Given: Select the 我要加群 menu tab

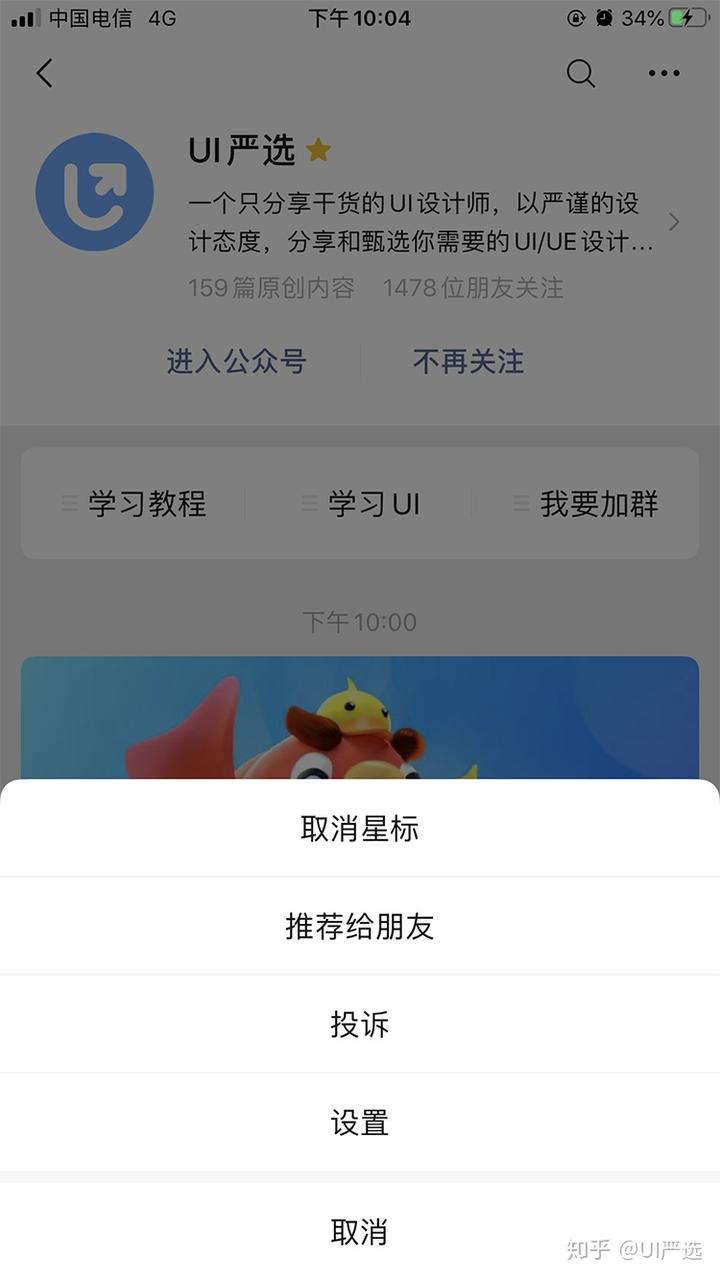Looking at the screenshot, I should click(x=598, y=504).
